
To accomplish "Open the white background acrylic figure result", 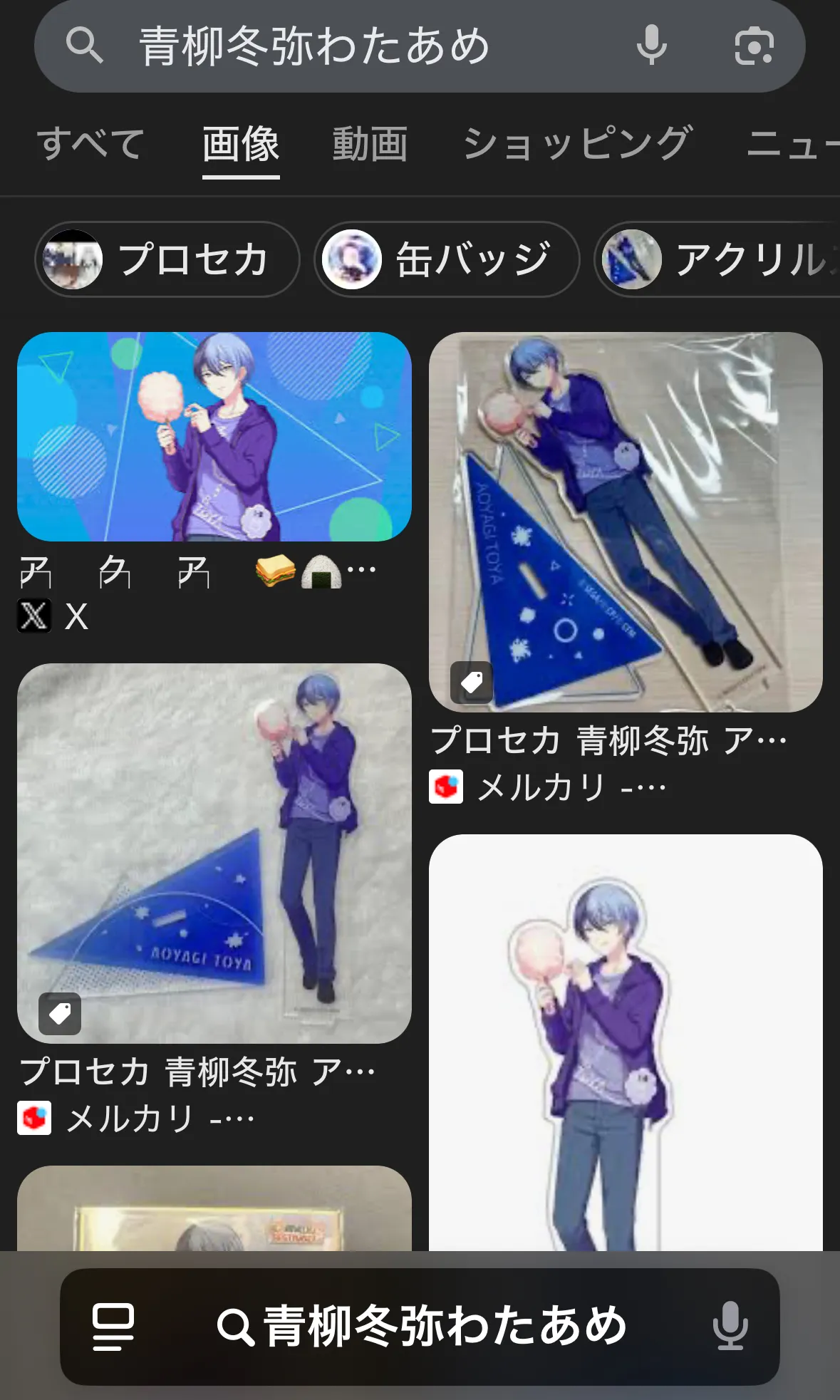I will (x=626, y=1042).
